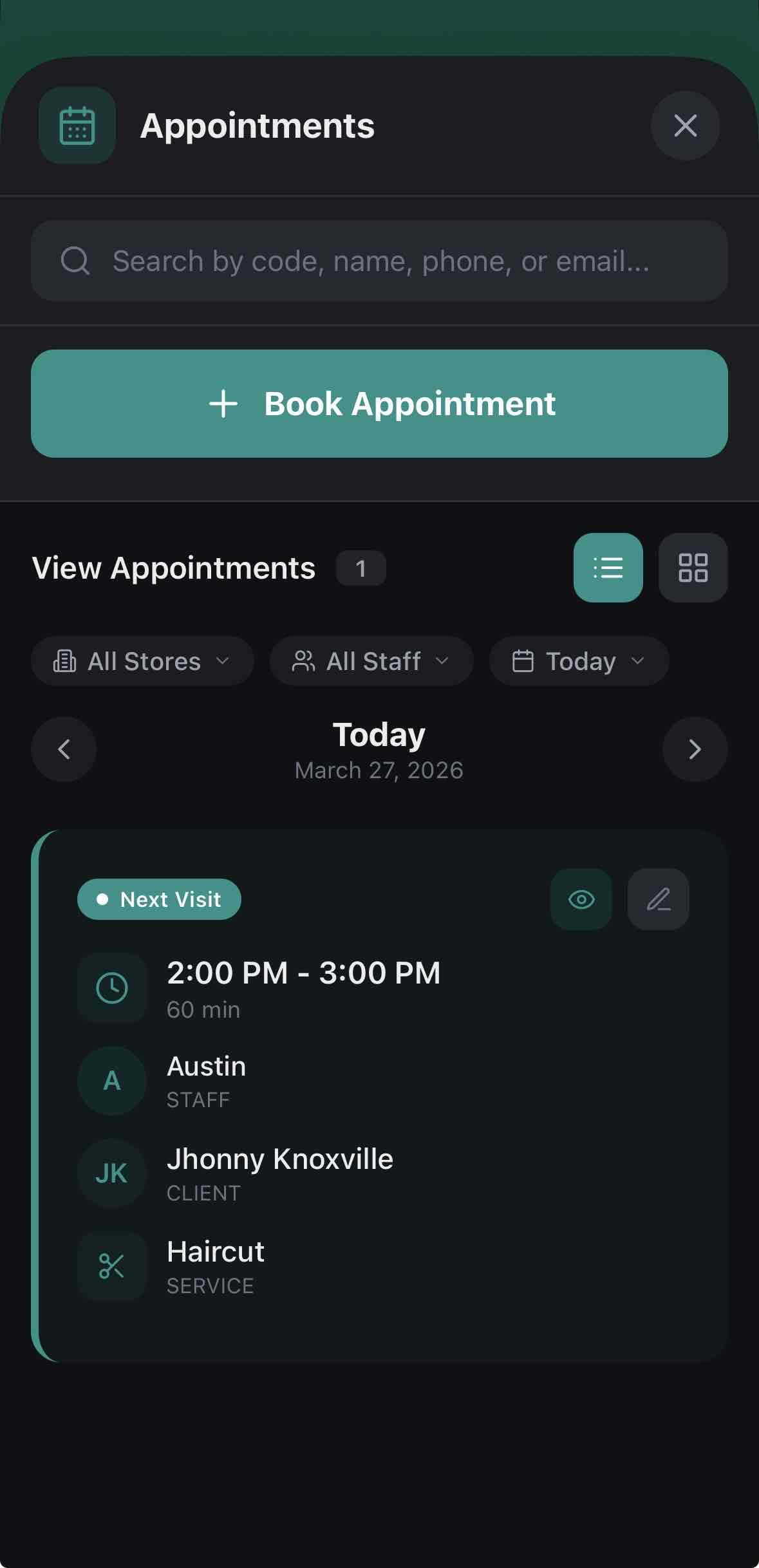Go to the previous day with the left arrow
The height and width of the screenshot is (1568, 759).
coord(63,749)
